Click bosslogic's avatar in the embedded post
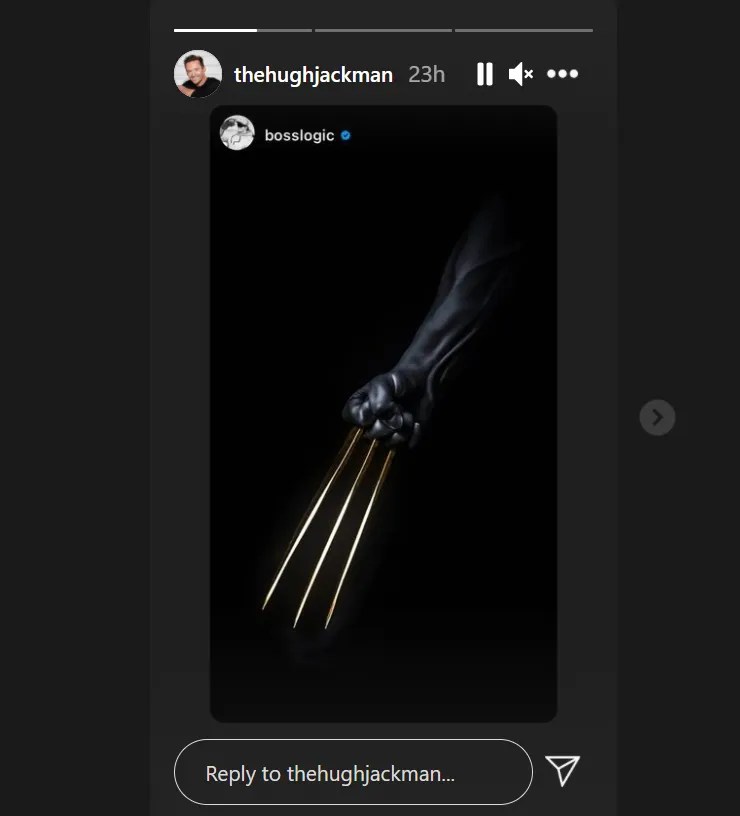The image size is (740, 816). [237, 134]
